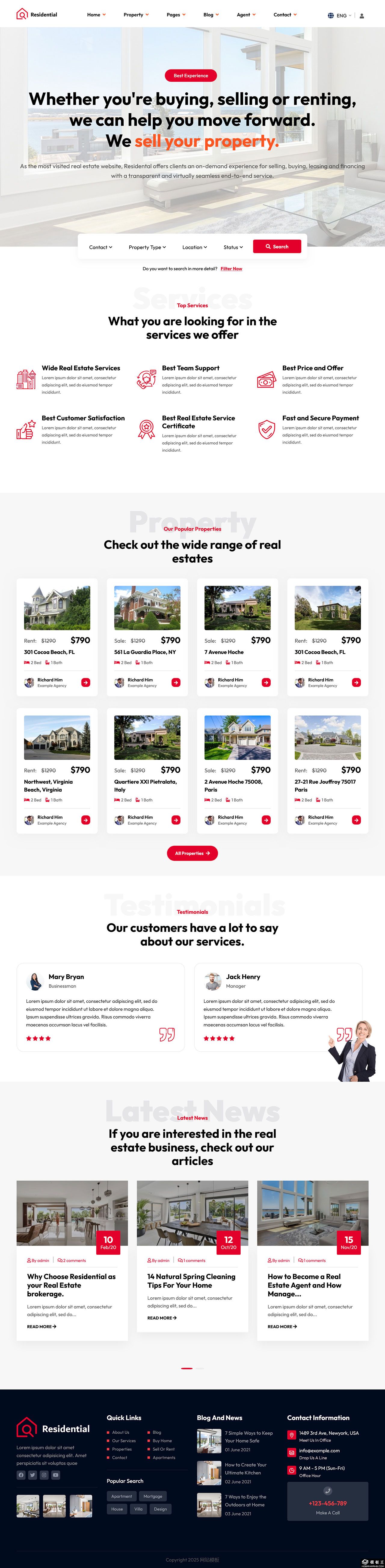Open footer post 7 Simple Ways to Keep Your Home Safe
Viewport: 385px width, 1568px height.
(x=248, y=1437)
